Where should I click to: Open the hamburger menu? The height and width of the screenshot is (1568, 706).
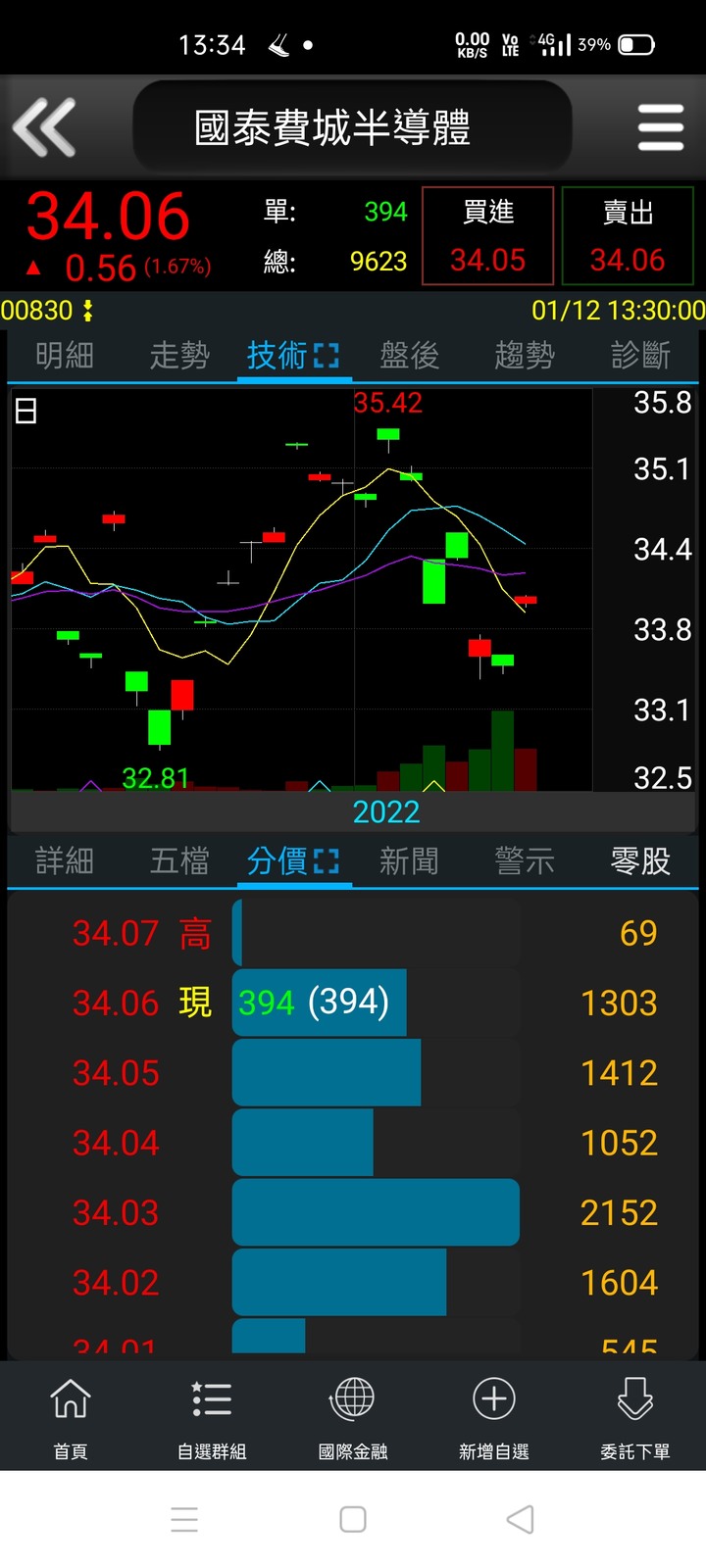(x=660, y=127)
